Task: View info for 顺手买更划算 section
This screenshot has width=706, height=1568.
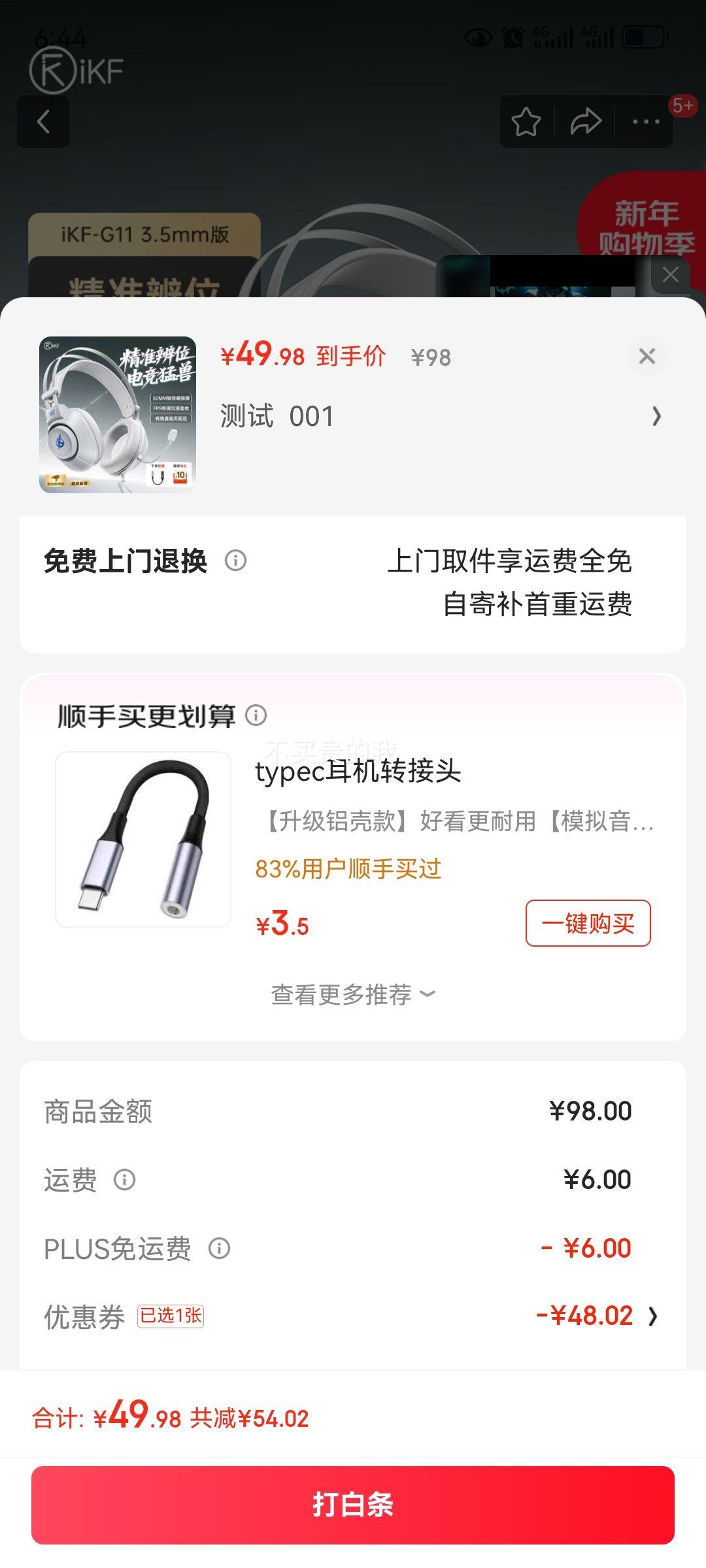Action: [255, 717]
